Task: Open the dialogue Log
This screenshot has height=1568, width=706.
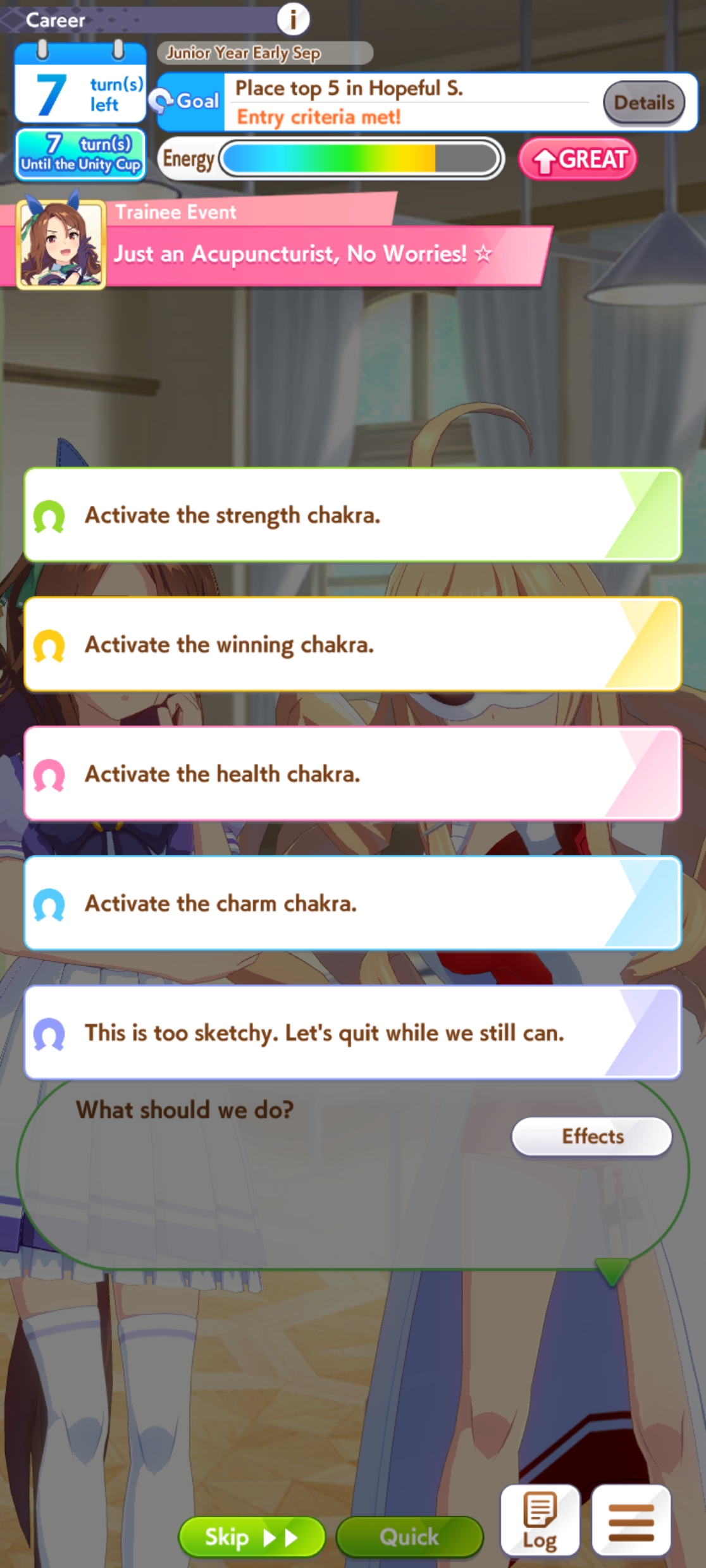Action: [540, 1520]
